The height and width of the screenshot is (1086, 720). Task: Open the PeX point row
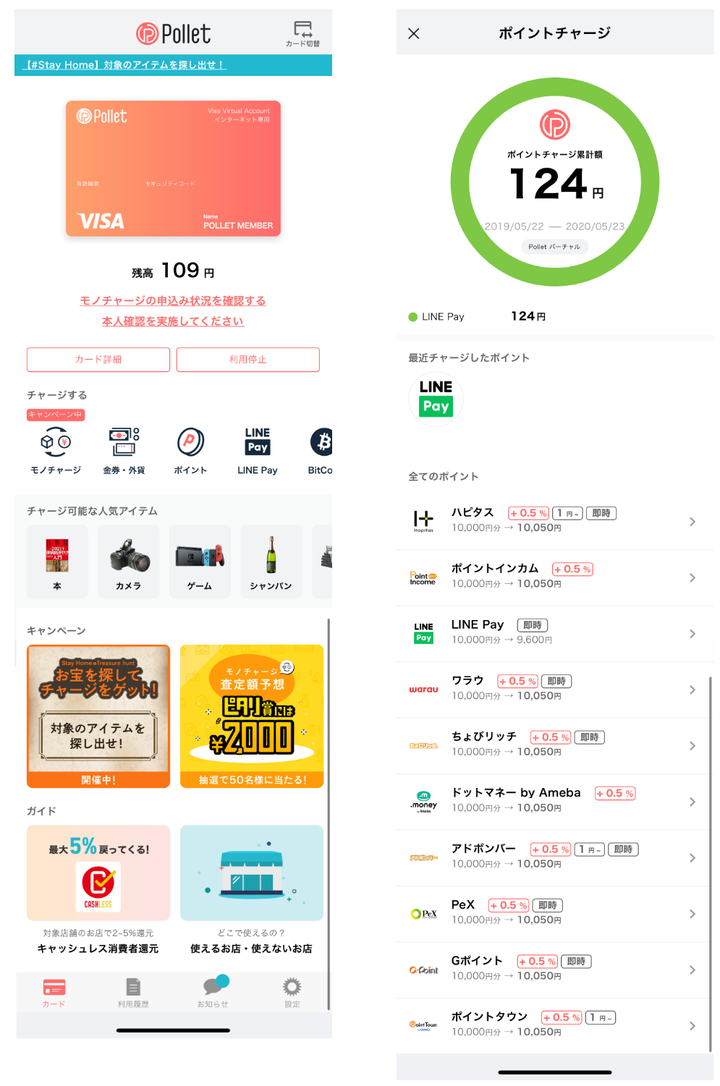point(555,913)
